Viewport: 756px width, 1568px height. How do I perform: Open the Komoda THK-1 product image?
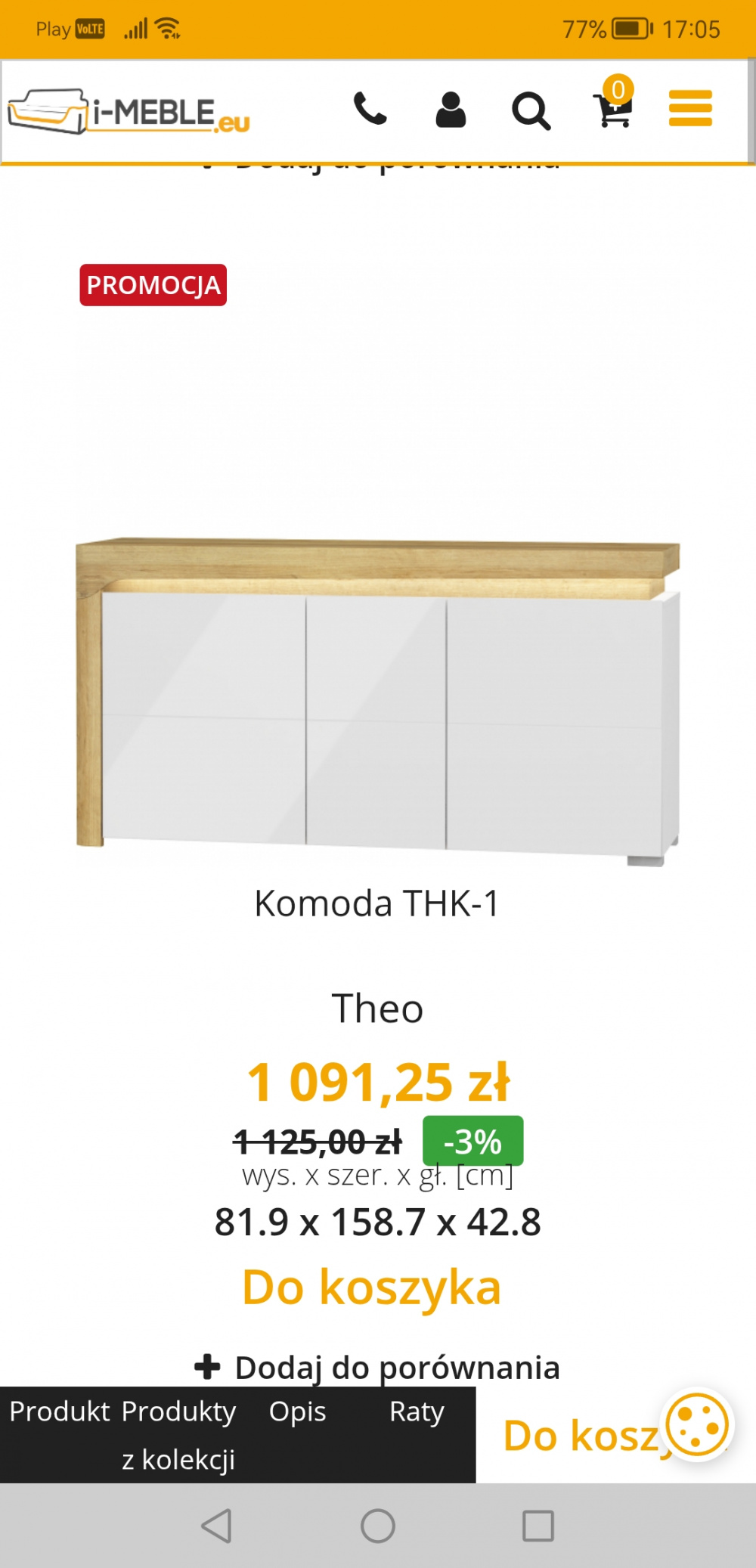tap(378, 702)
